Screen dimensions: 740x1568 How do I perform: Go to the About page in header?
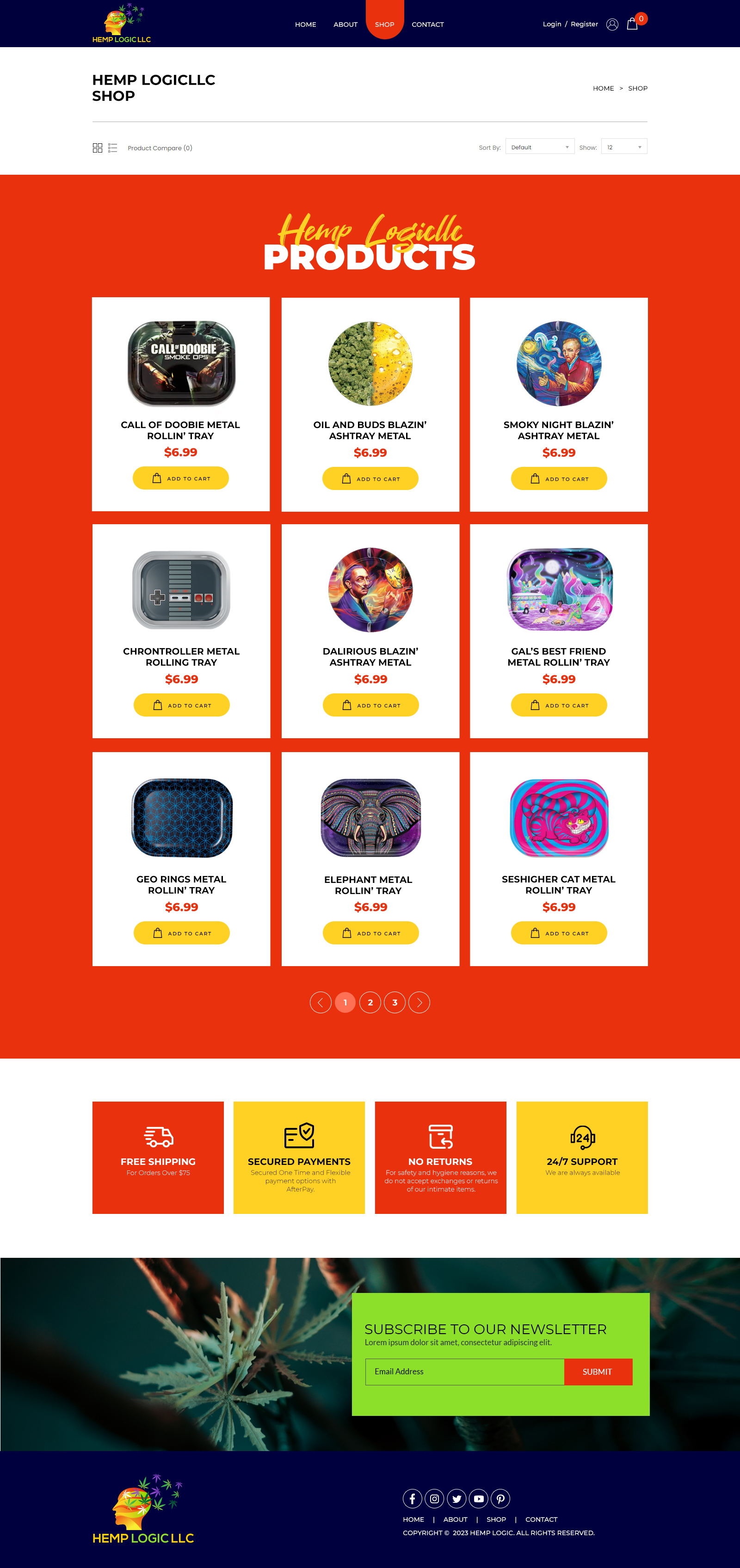click(345, 24)
